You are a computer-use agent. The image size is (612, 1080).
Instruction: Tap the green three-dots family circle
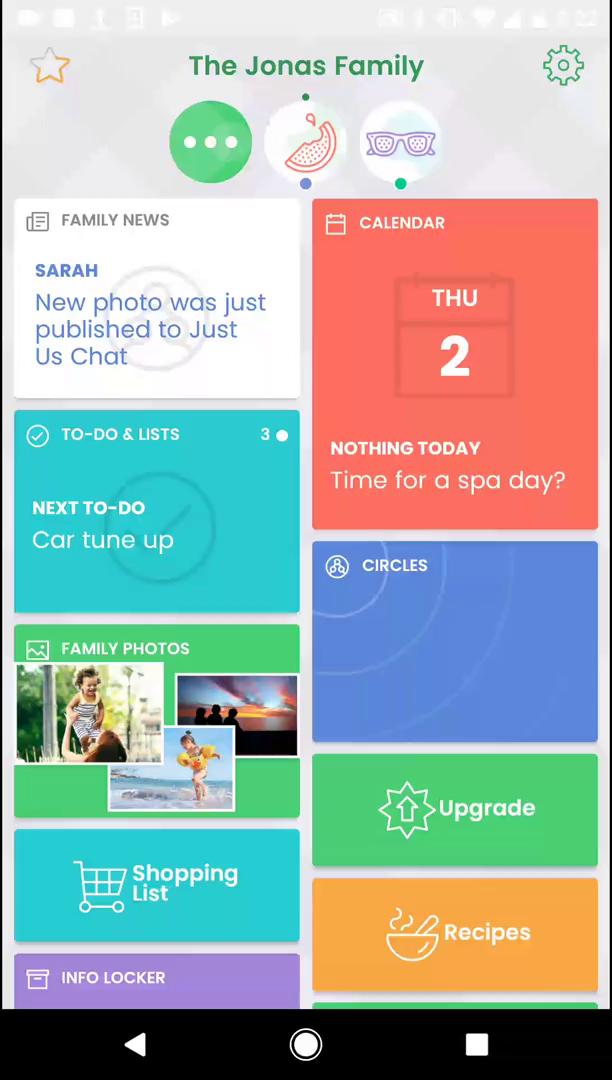(x=211, y=142)
